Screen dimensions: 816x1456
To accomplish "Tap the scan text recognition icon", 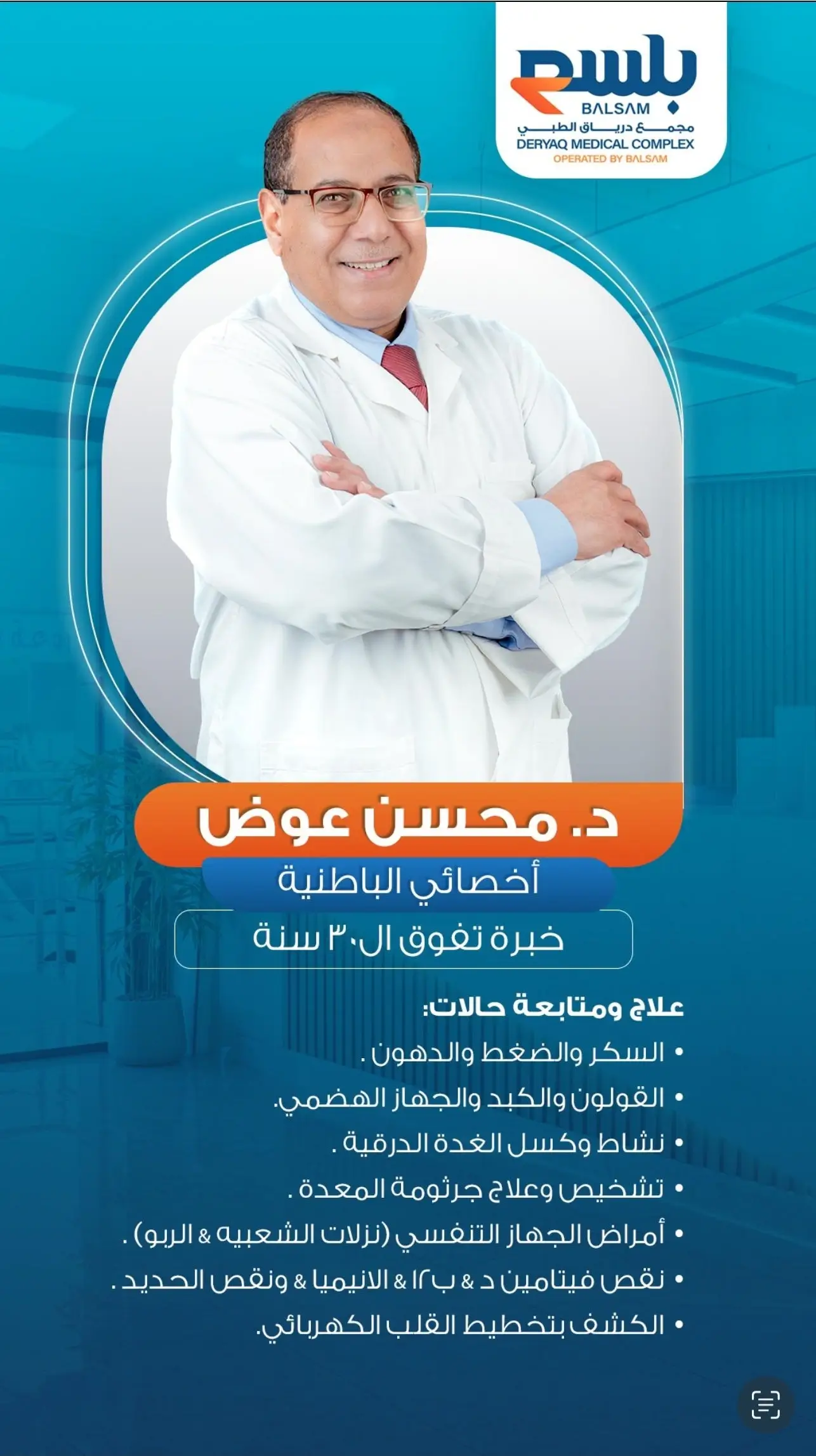I will point(765,1403).
